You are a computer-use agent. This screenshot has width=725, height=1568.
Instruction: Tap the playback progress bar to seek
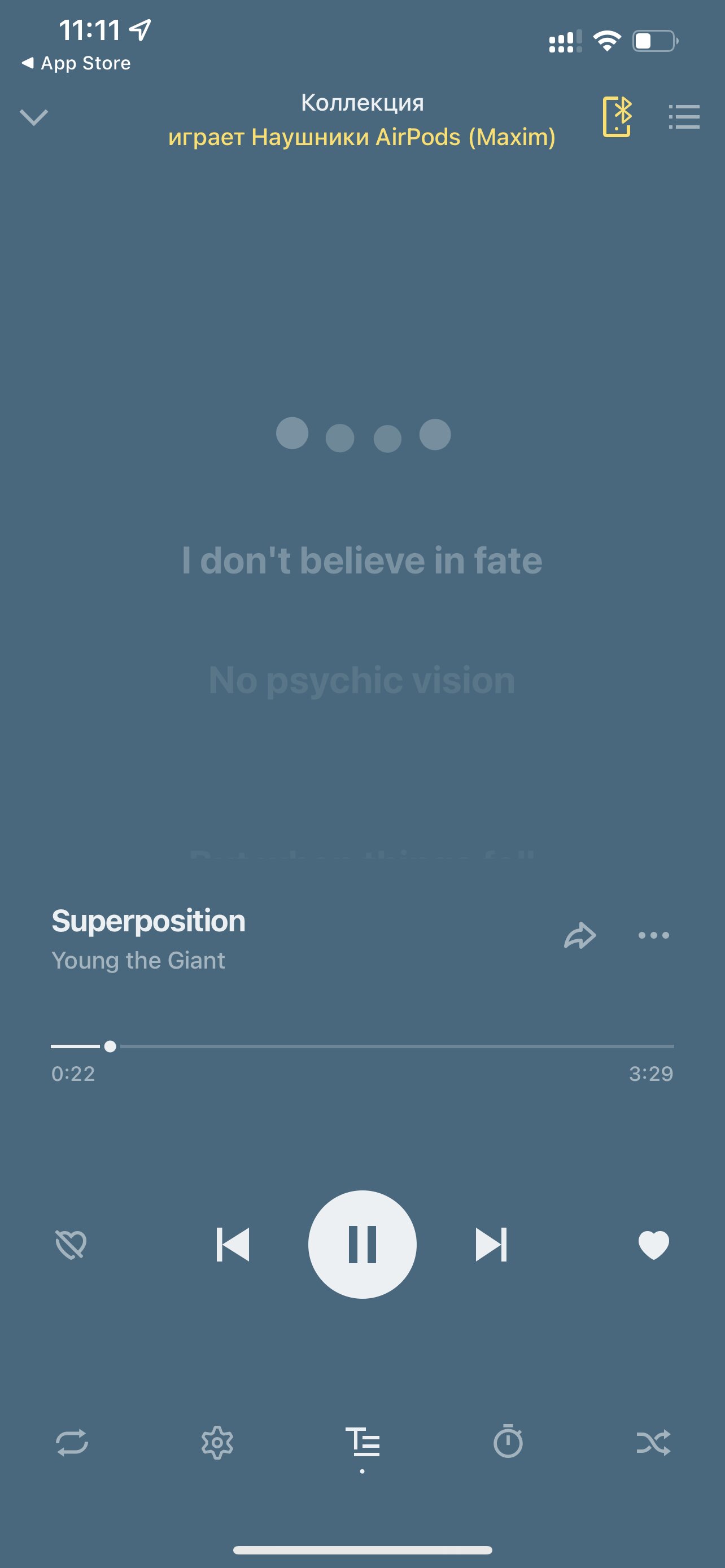pos(362,1046)
